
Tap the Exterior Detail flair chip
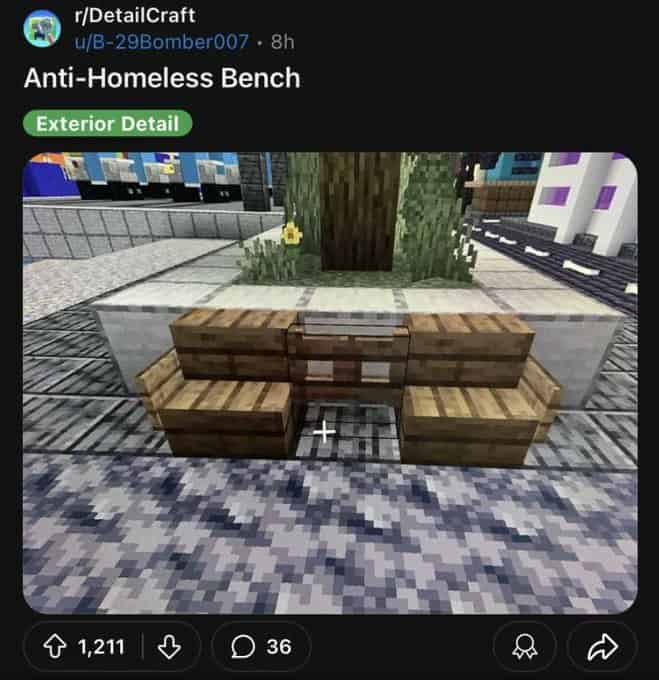click(107, 124)
